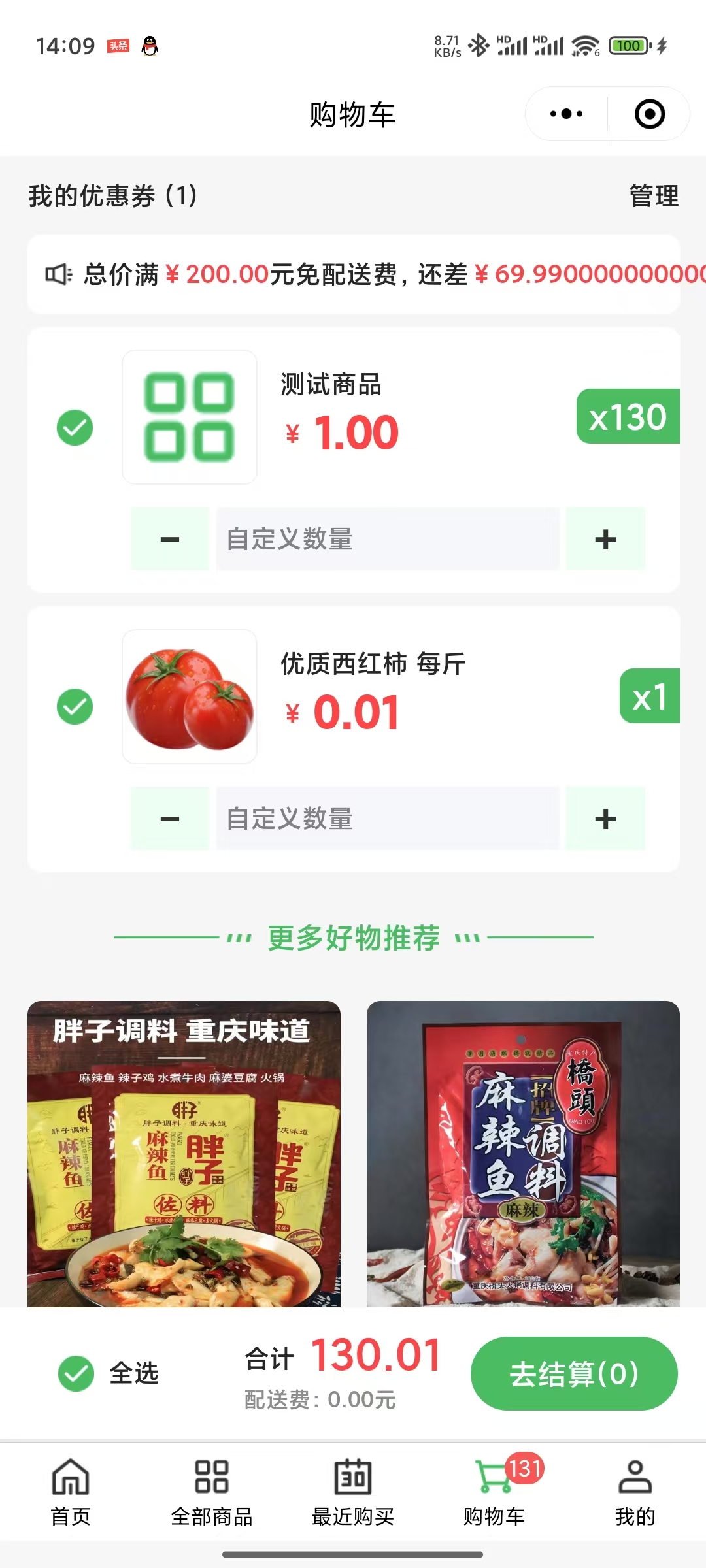Tap the custom quantity field for 测试商品
Image resolution: width=706 pixels, height=1568 pixels.
coord(387,539)
